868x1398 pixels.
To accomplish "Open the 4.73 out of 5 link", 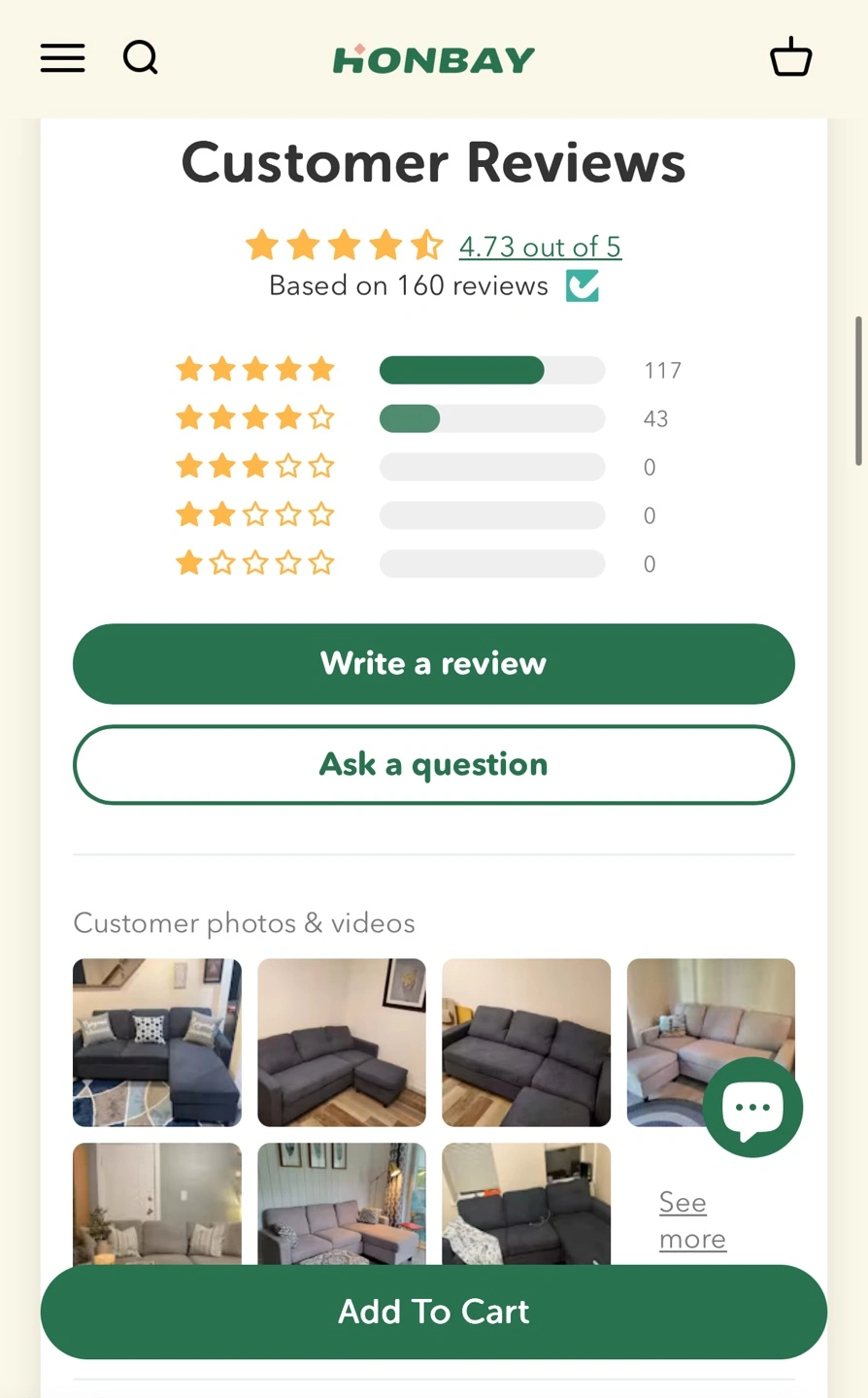I will tap(540, 247).
